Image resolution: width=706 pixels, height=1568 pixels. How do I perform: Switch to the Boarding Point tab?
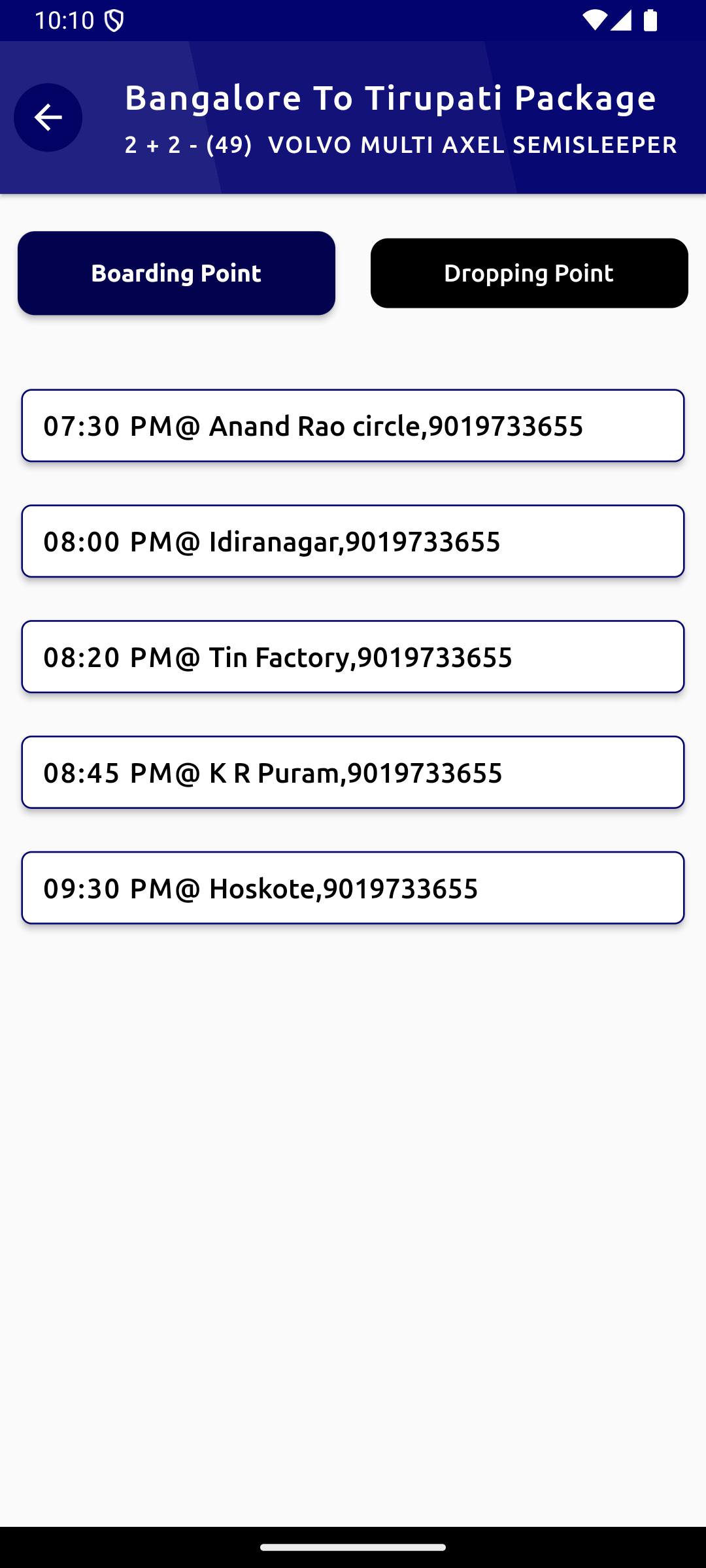(176, 273)
